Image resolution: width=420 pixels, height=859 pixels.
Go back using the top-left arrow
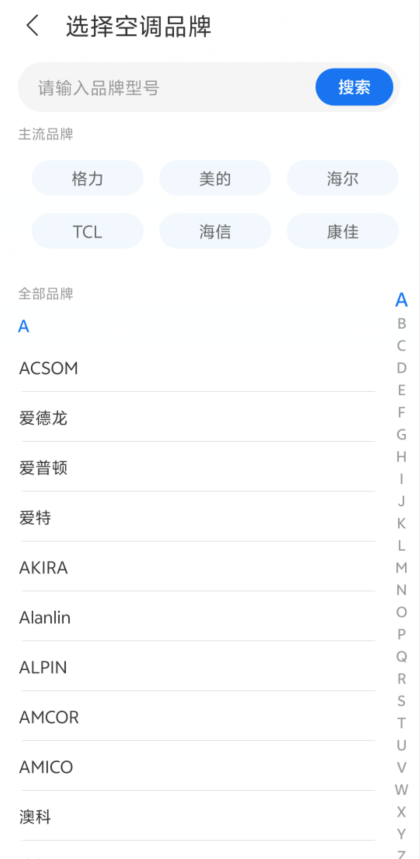click(33, 26)
